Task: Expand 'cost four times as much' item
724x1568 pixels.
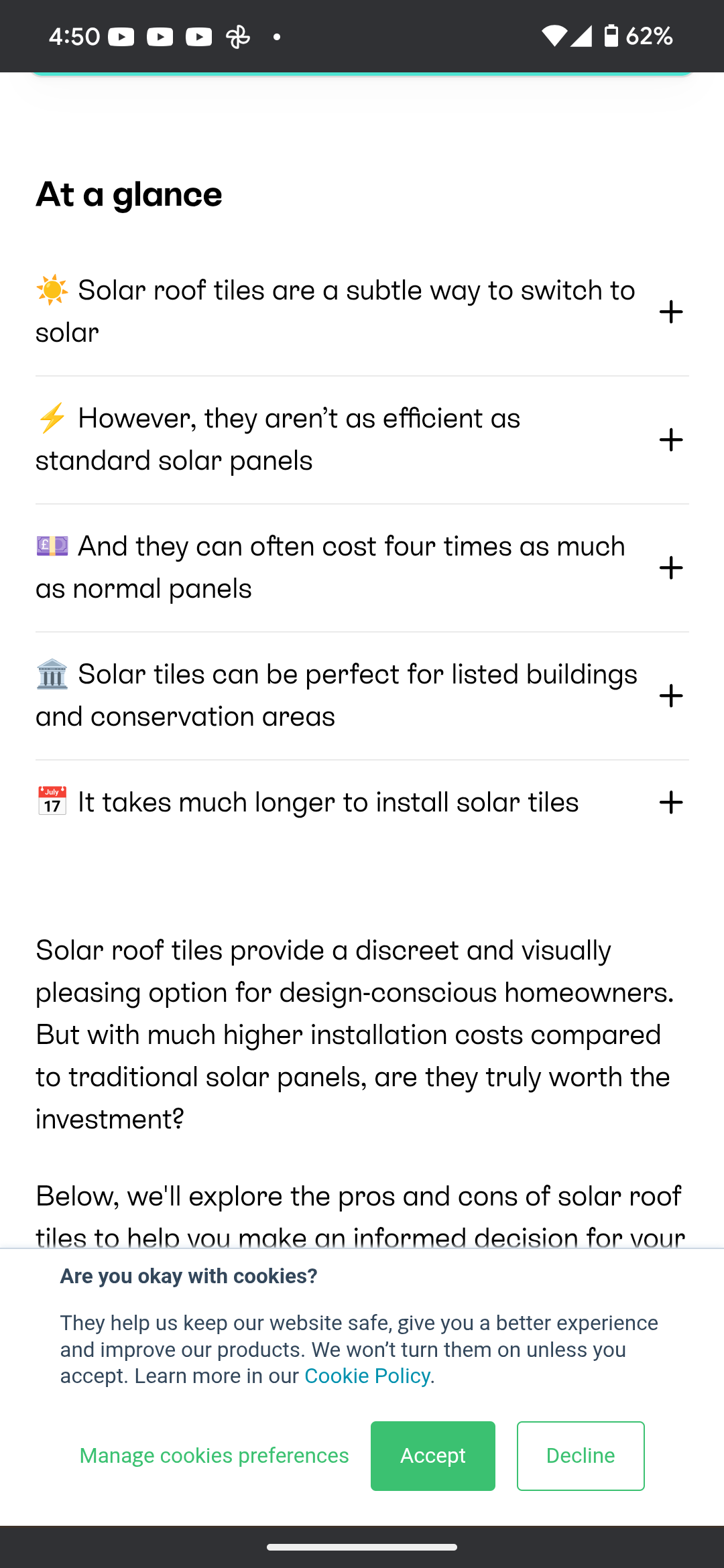Action: point(362,568)
